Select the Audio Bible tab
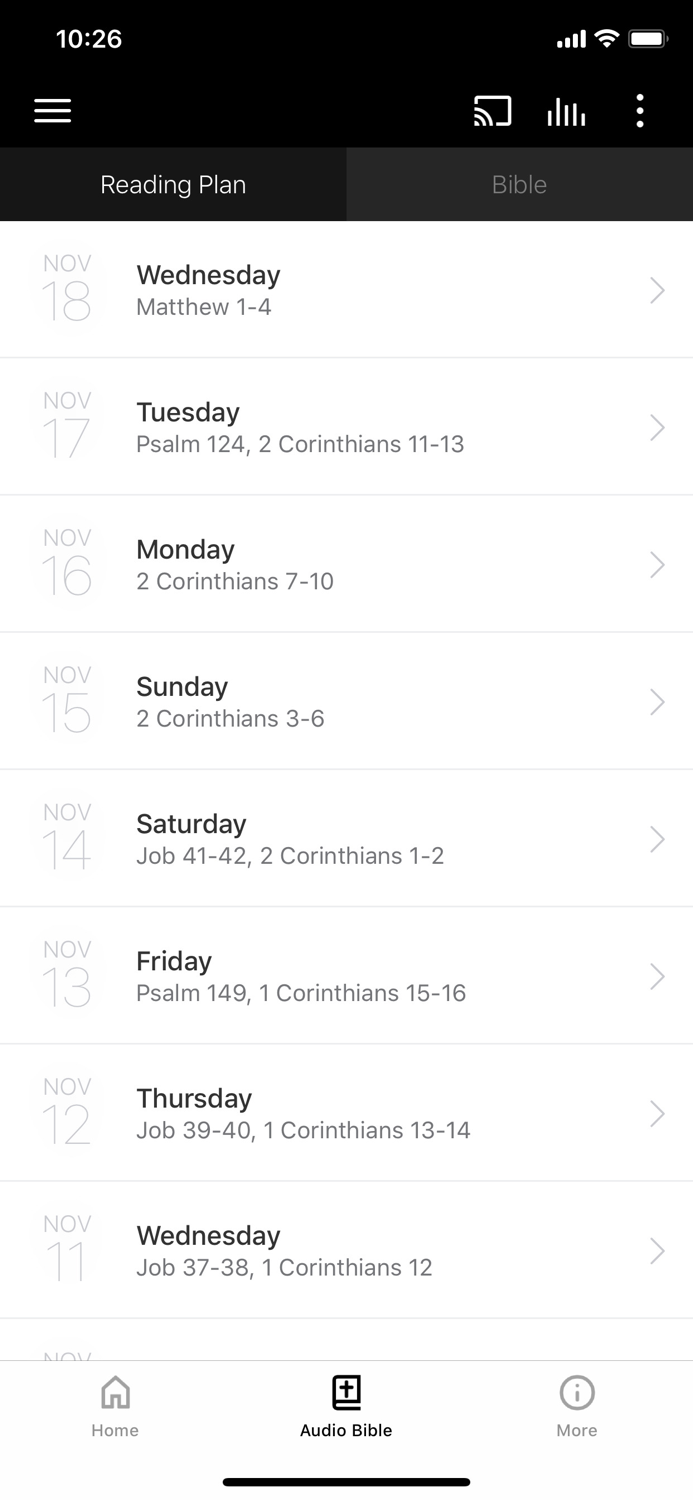693x1500 pixels. pyautogui.click(x=346, y=1406)
